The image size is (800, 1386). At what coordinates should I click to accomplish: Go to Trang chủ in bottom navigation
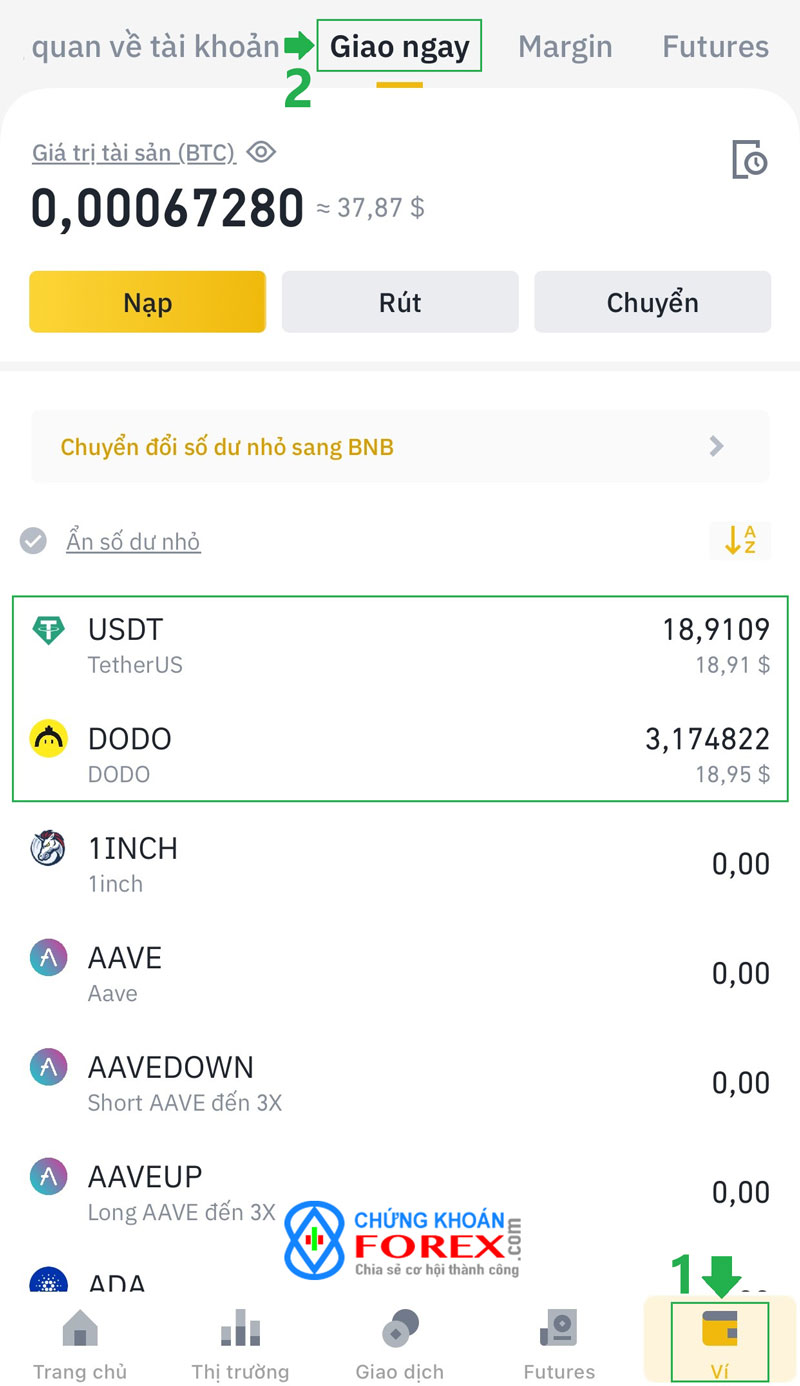pos(80,1343)
